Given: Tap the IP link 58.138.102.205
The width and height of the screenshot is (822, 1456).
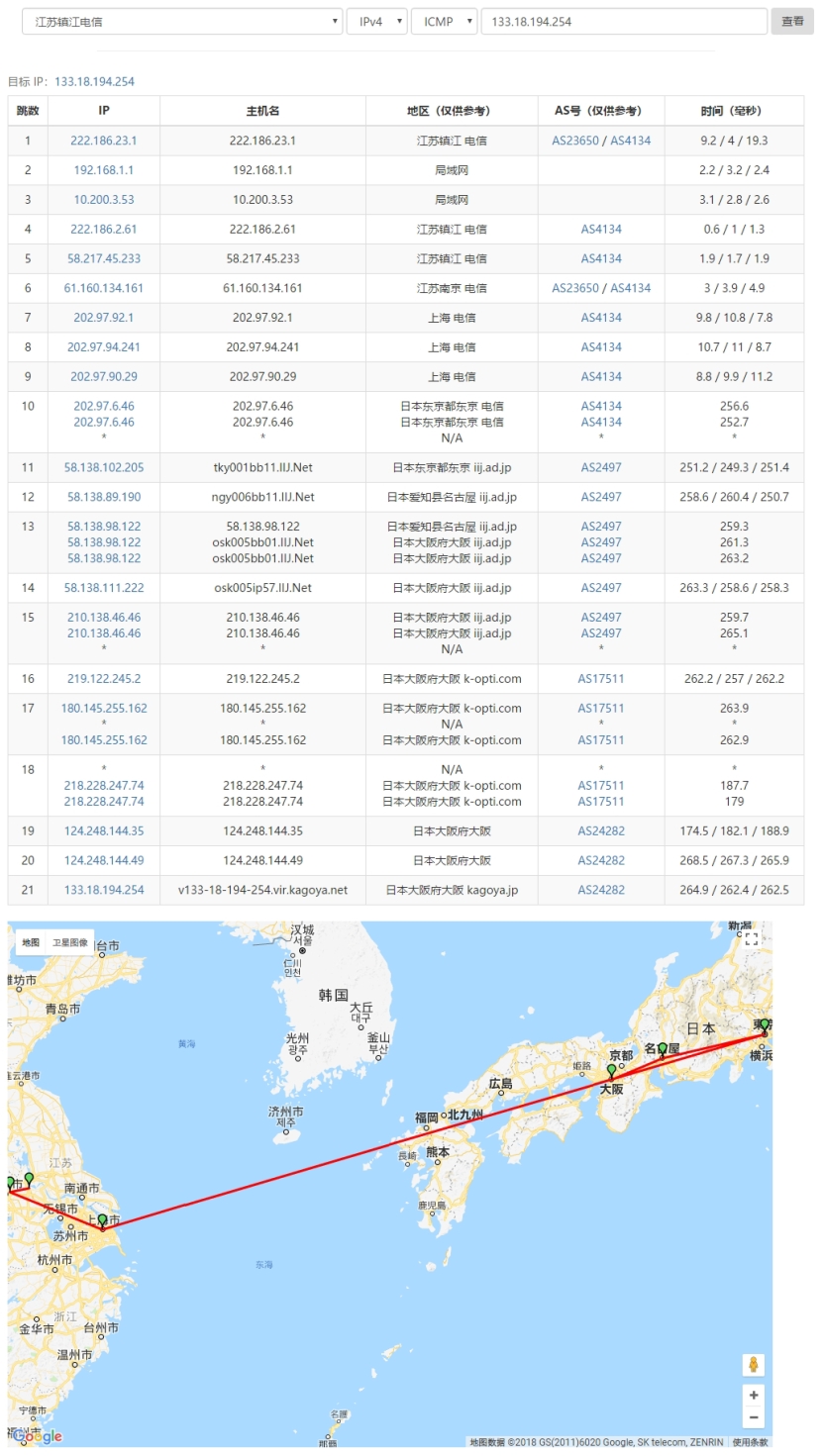Looking at the screenshot, I should [x=104, y=467].
